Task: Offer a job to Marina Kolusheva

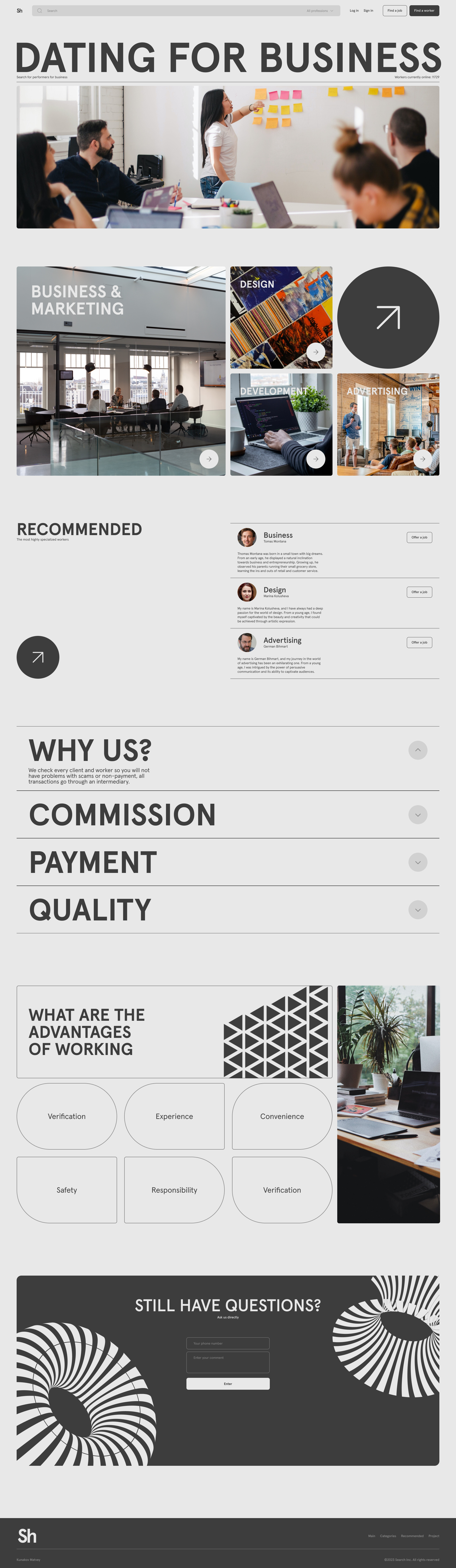Action: point(419,592)
